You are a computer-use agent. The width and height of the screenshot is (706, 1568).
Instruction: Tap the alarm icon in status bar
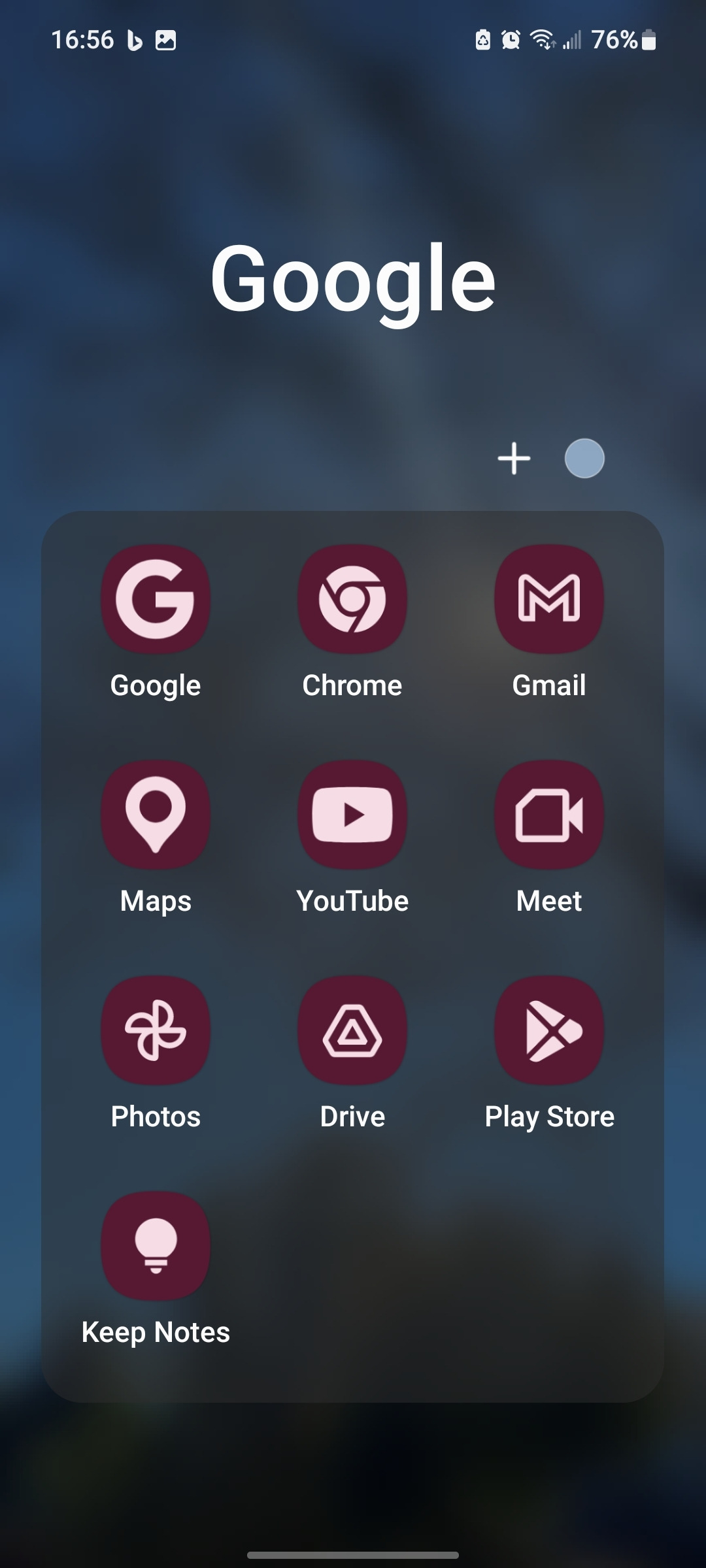point(512,39)
